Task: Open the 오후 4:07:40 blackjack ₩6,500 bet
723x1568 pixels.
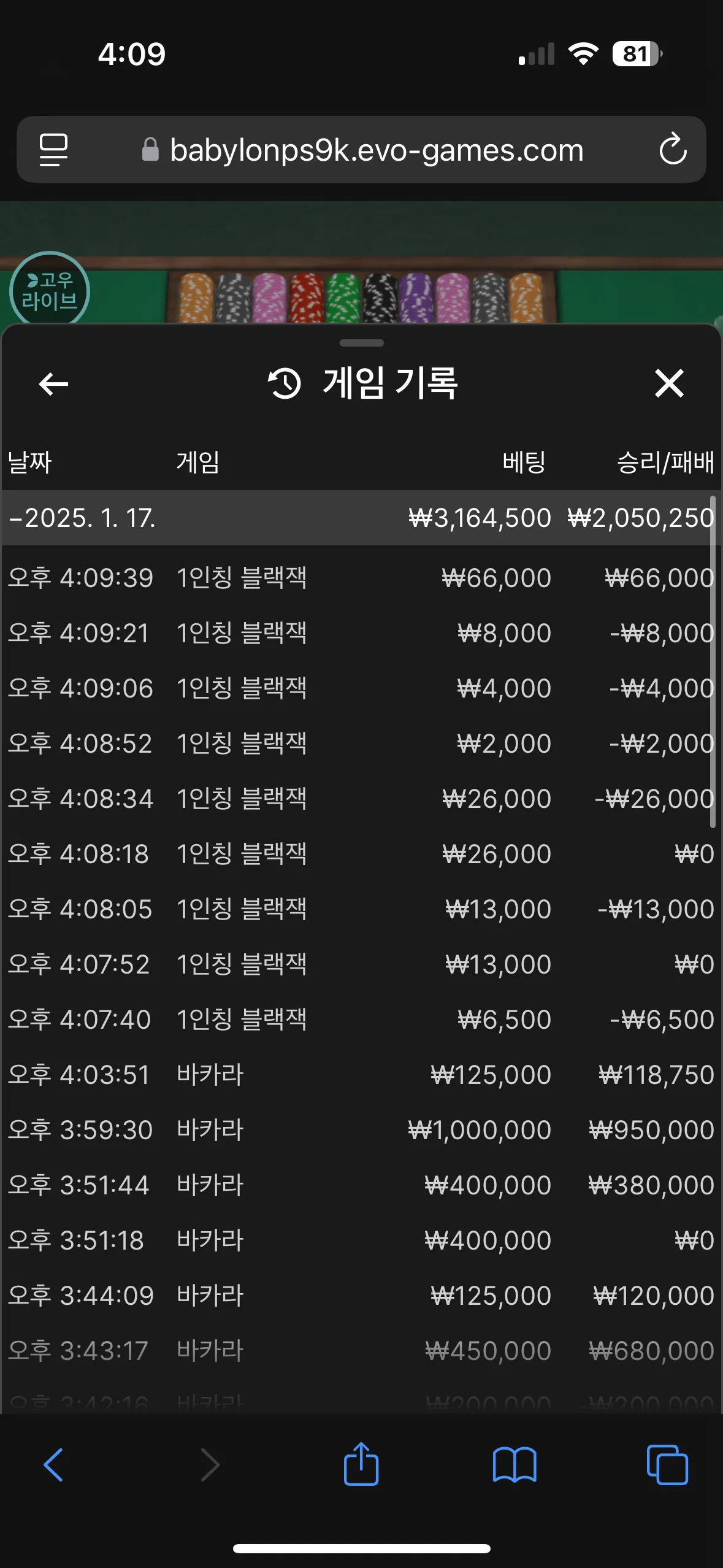Action: point(361,1019)
